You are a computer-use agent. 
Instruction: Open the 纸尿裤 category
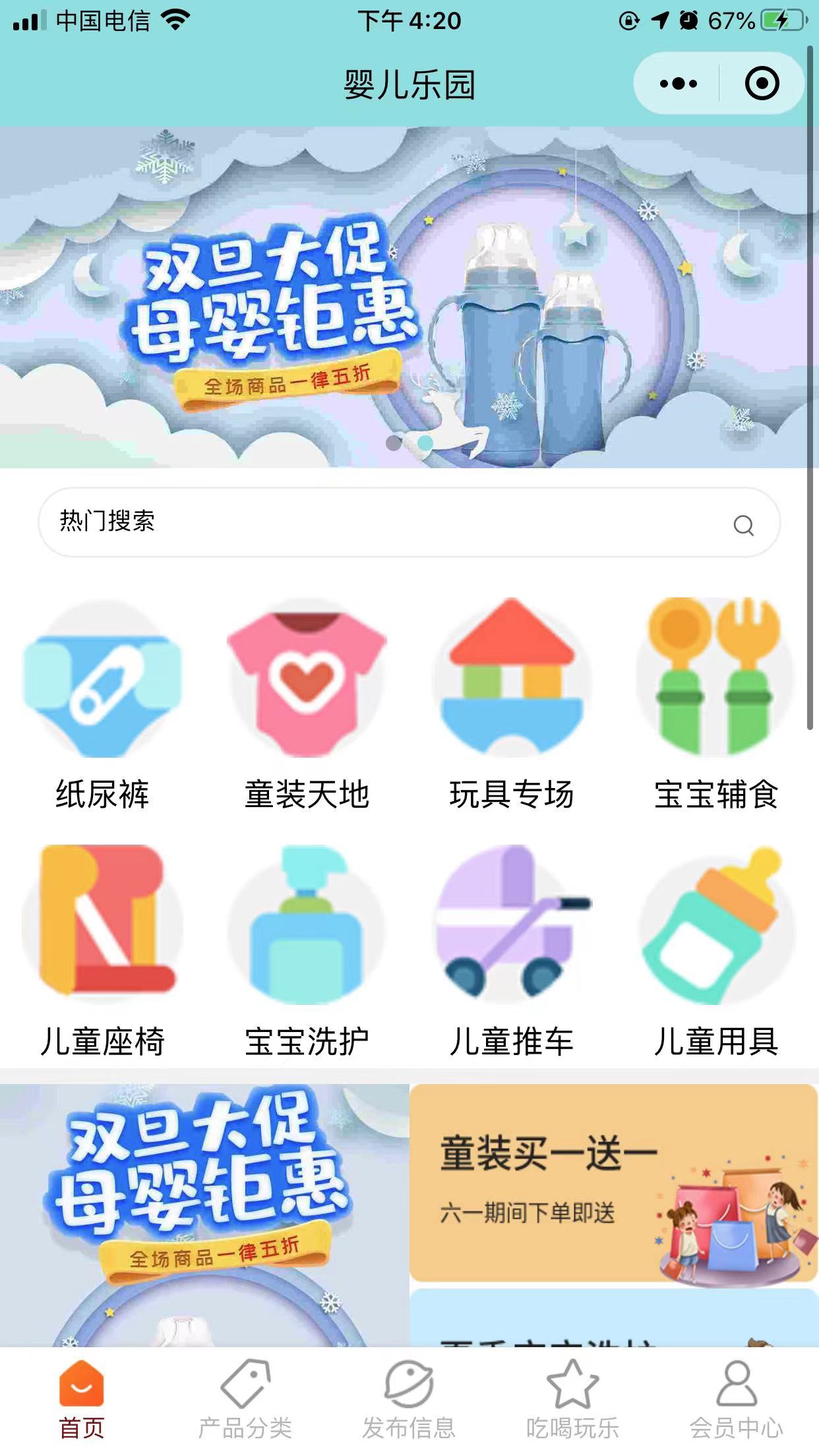[102, 702]
